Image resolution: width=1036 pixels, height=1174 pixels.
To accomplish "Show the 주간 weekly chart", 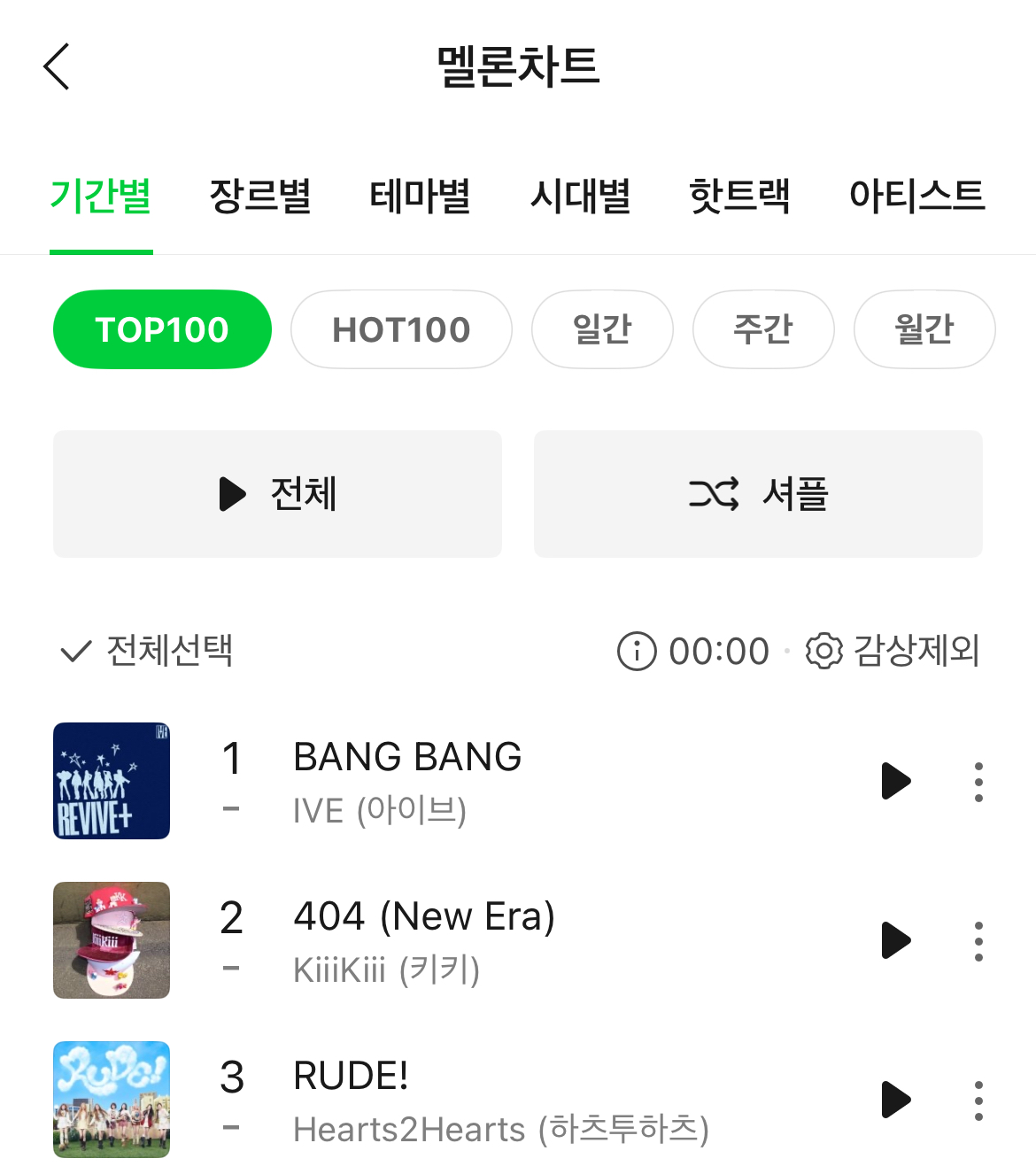I will point(763,329).
